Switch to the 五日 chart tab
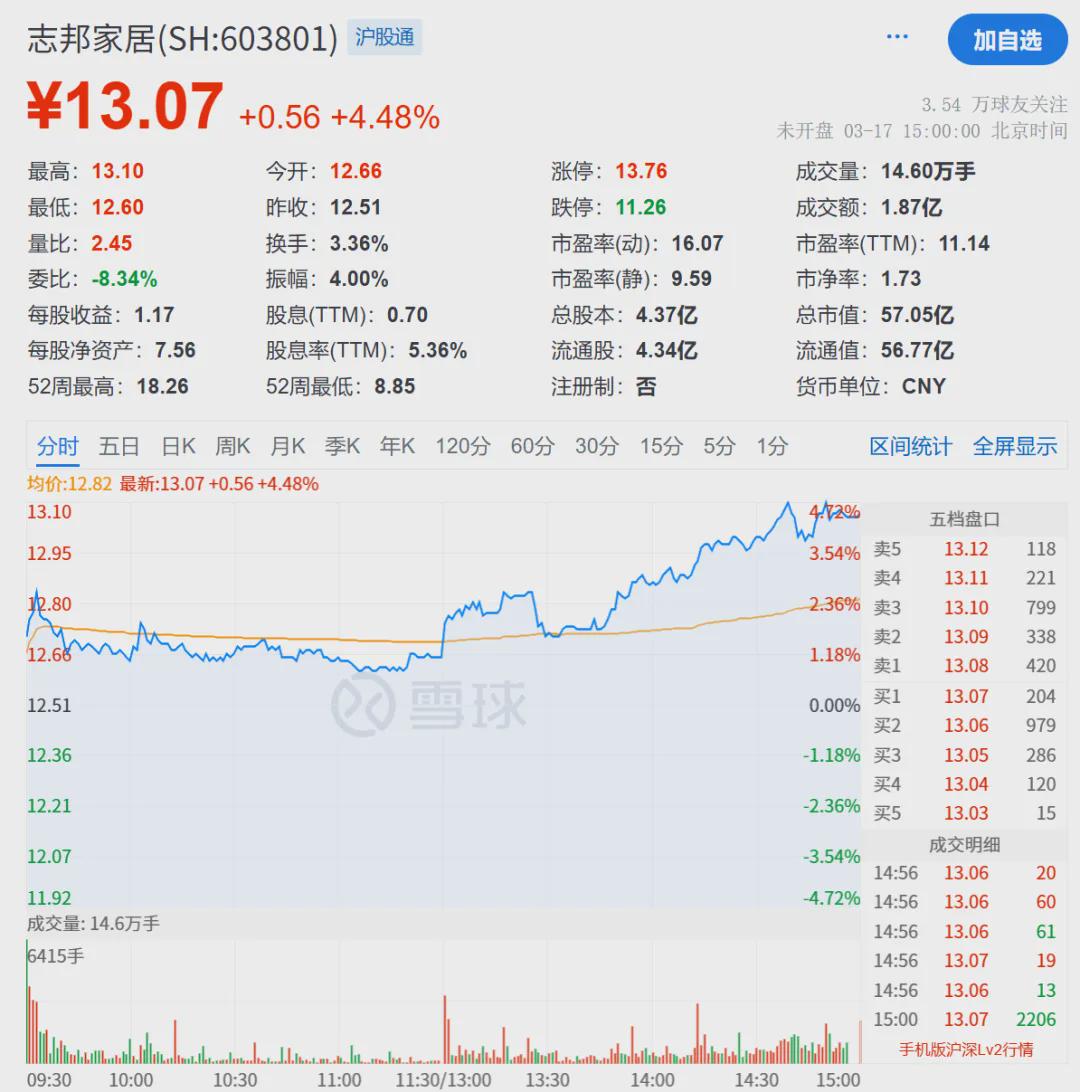Viewport: 1080px width, 1092px height. coord(119,446)
